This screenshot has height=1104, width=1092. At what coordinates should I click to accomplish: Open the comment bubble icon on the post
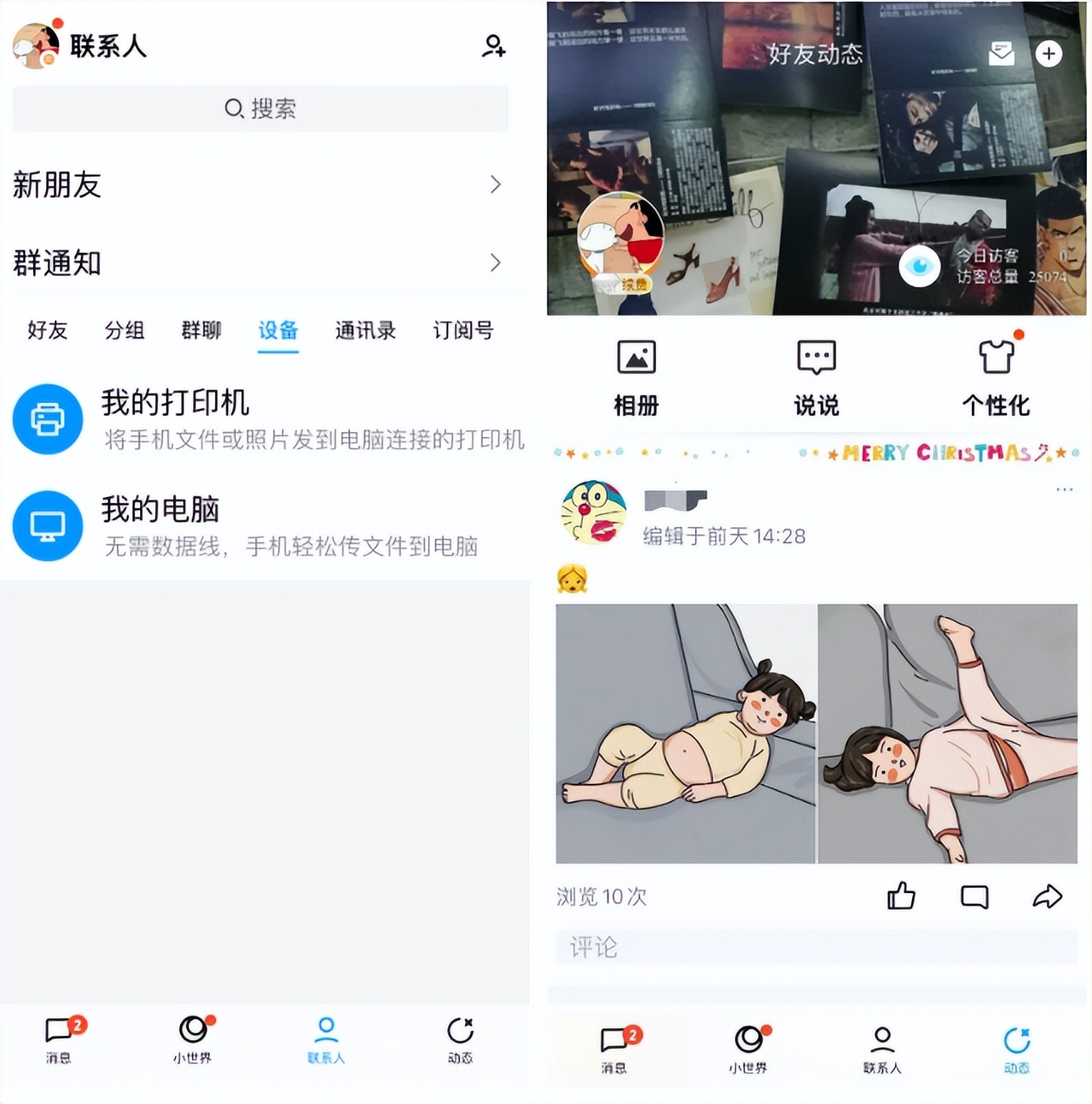tap(974, 896)
